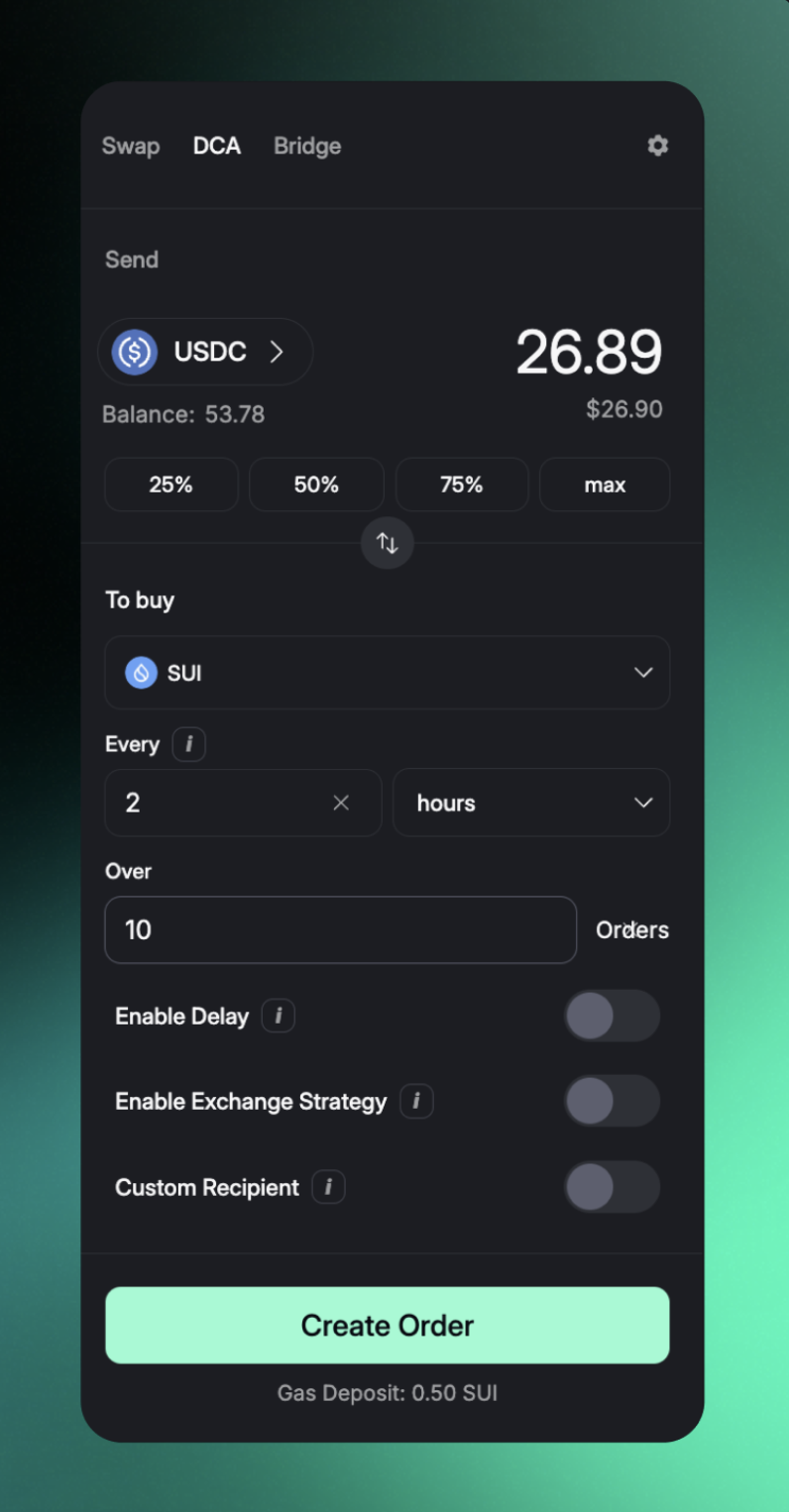This screenshot has width=789, height=1512.
Task: Switch to the Swap tab
Action: 131,146
